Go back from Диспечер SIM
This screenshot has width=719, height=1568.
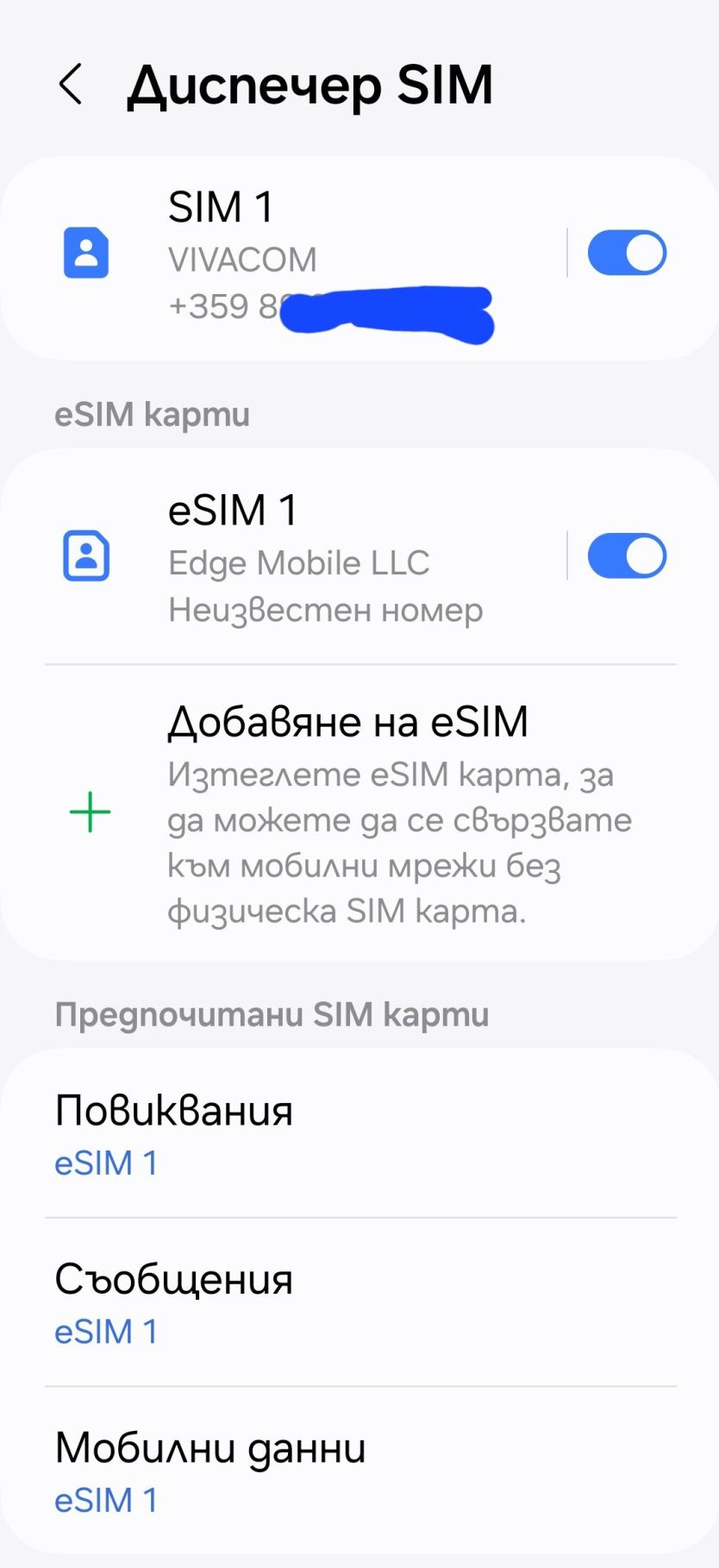(x=72, y=85)
